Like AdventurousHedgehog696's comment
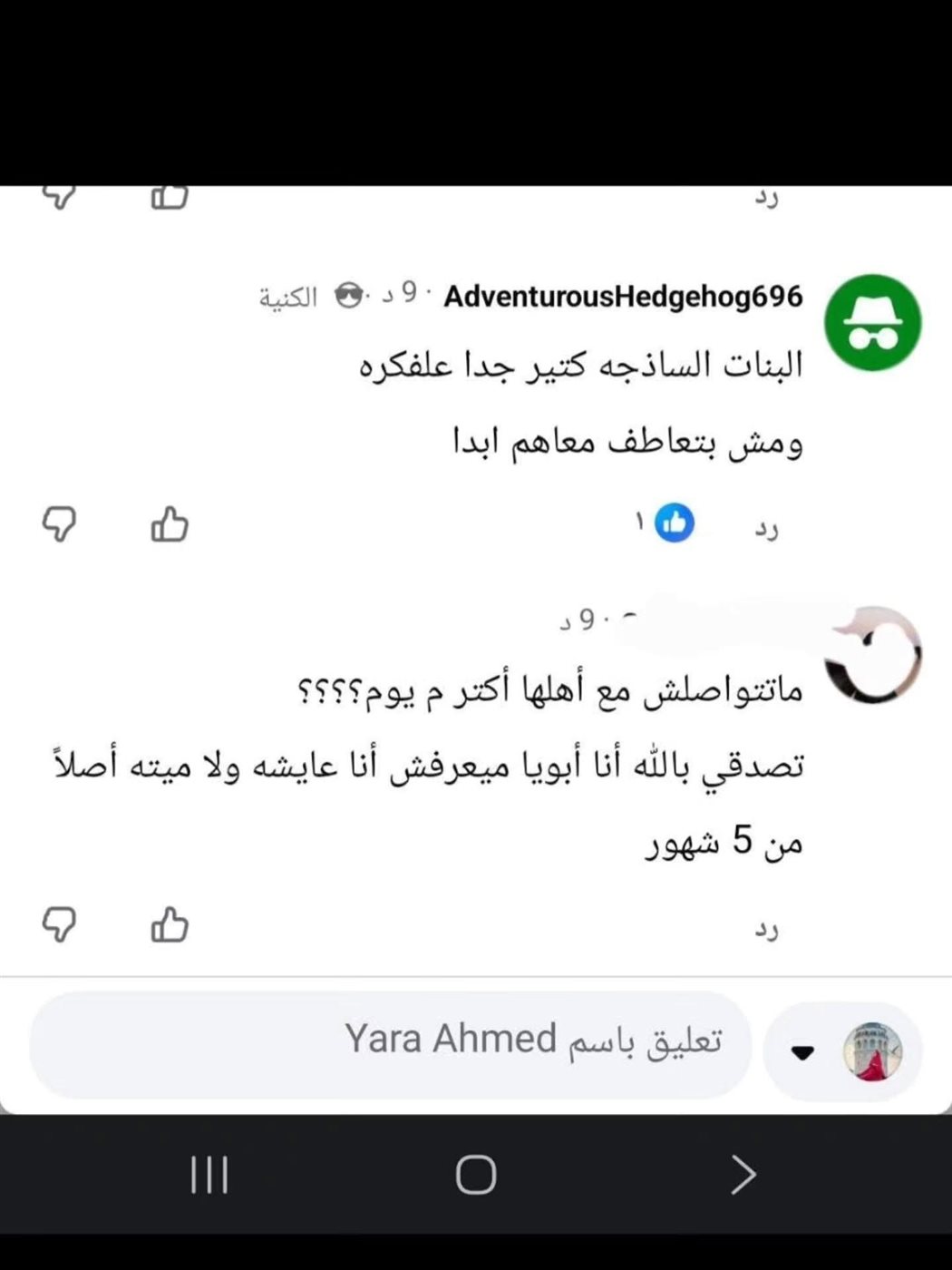This screenshot has height=1270, width=952. (x=170, y=525)
